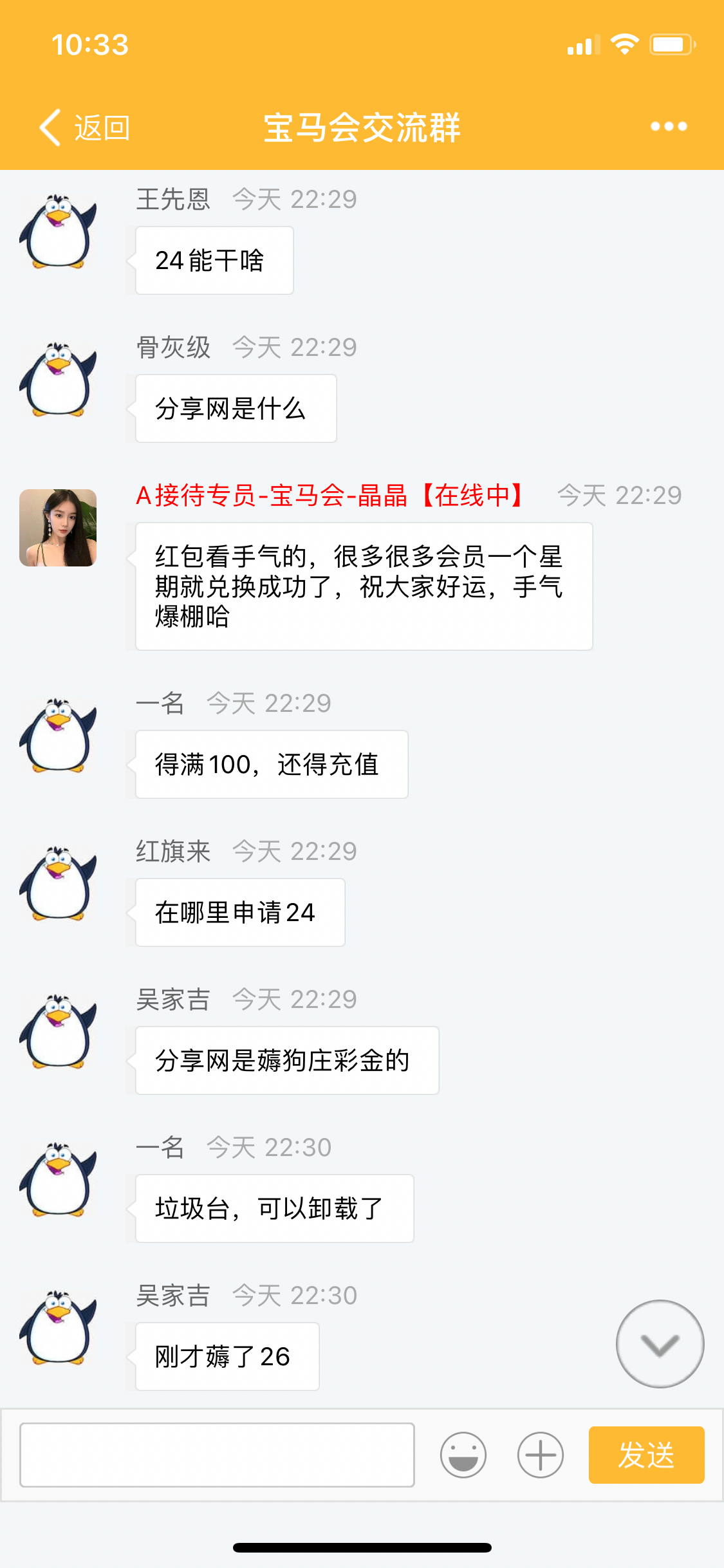Open the three-dot more options menu
This screenshot has width=724, height=1568.
click(x=669, y=127)
